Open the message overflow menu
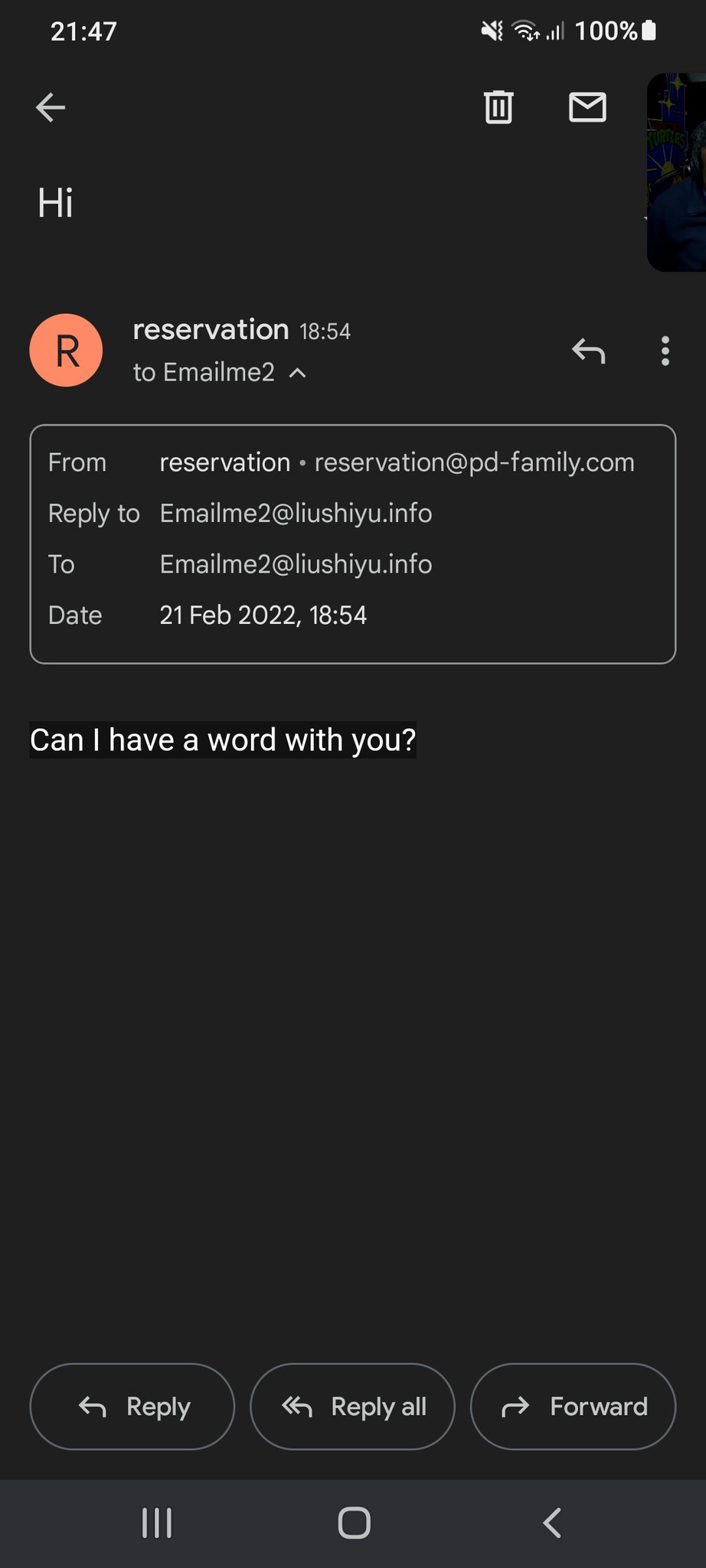The width and height of the screenshot is (706, 1568). [x=665, y=351]
